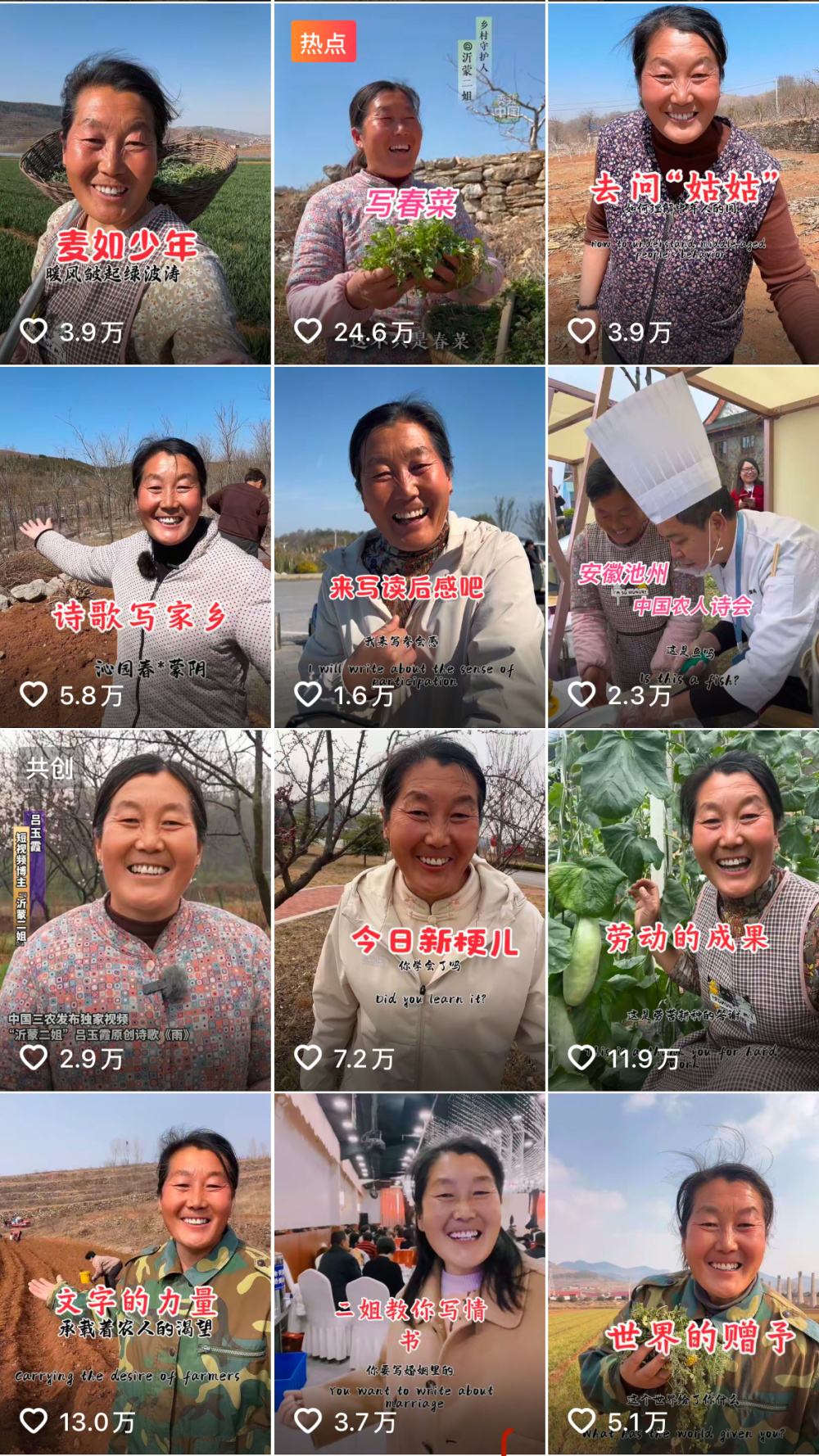This screenshot has width=819, height=1456.
Task: Select the 二姐教你写情书 video
Action: tap(409, 1273)
